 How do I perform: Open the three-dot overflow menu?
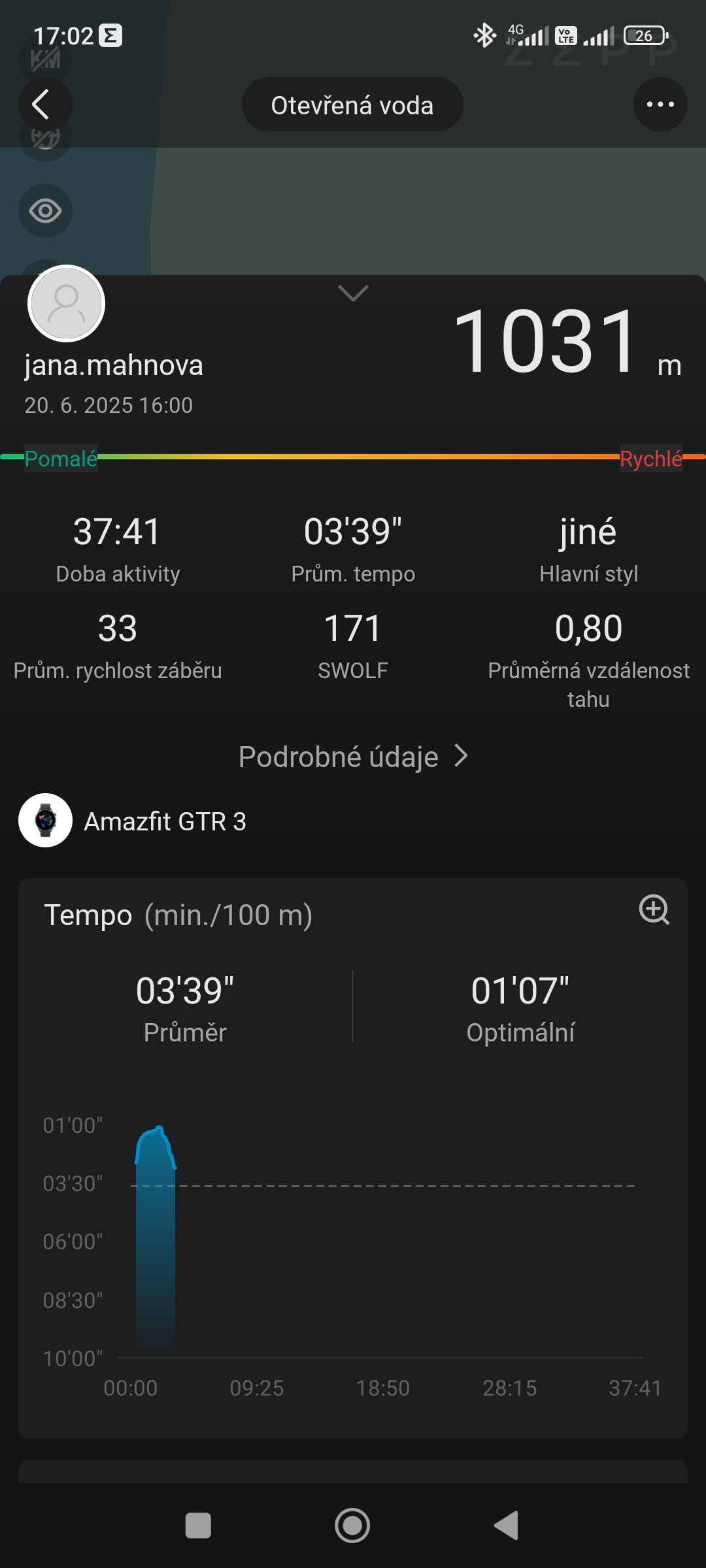tap(660, 105)
